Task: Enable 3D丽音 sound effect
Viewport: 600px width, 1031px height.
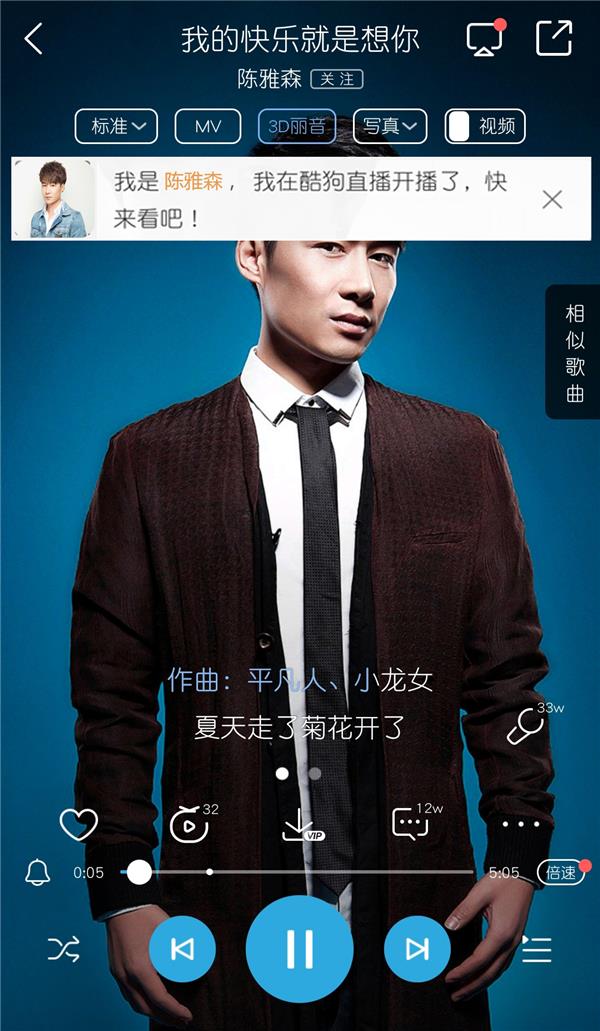Action: click(x=297, y=126)
